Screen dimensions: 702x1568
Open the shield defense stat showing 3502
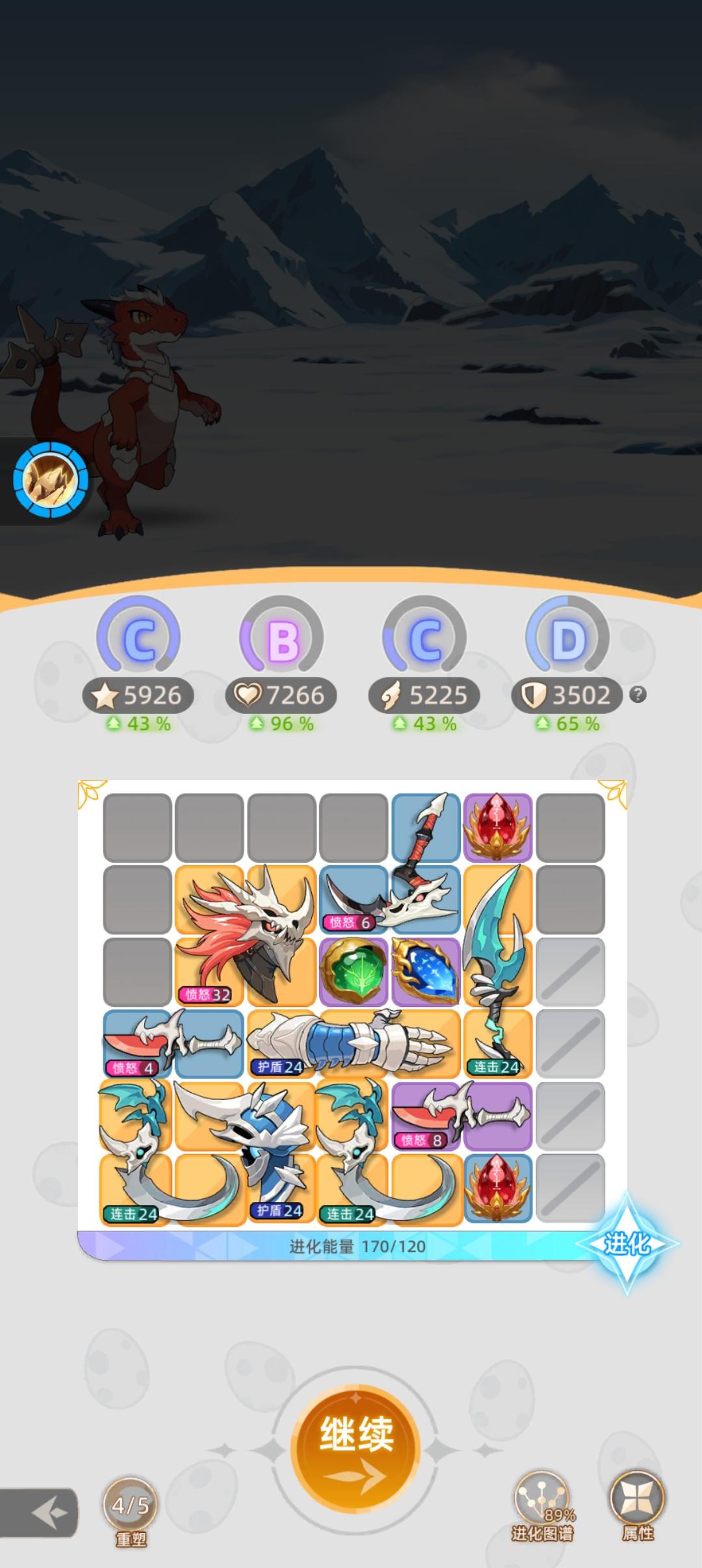[570, 696]
